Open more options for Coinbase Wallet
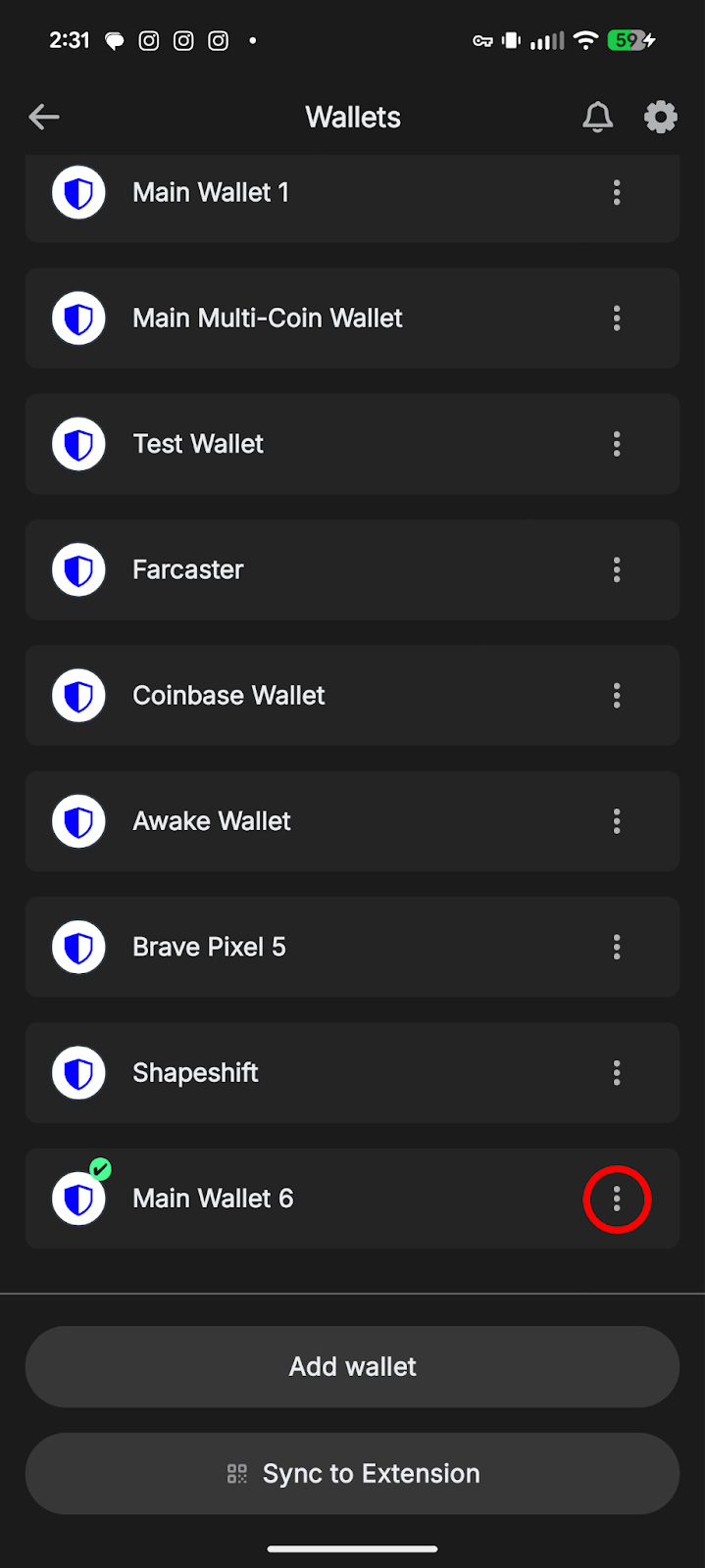The width and height of the screenshot is (705, 1568). 617,696
